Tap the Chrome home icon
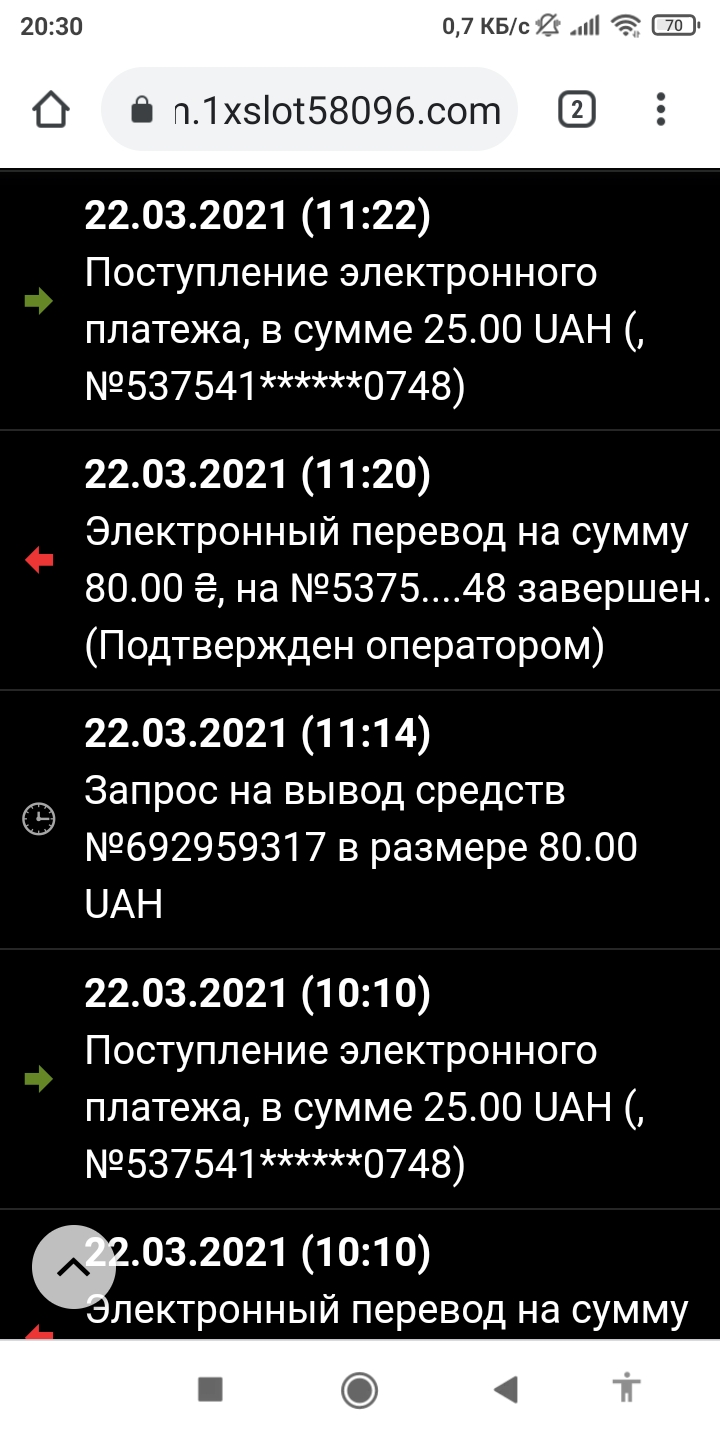The height and width of the screenshot is (1440, 720). [52, 110]
